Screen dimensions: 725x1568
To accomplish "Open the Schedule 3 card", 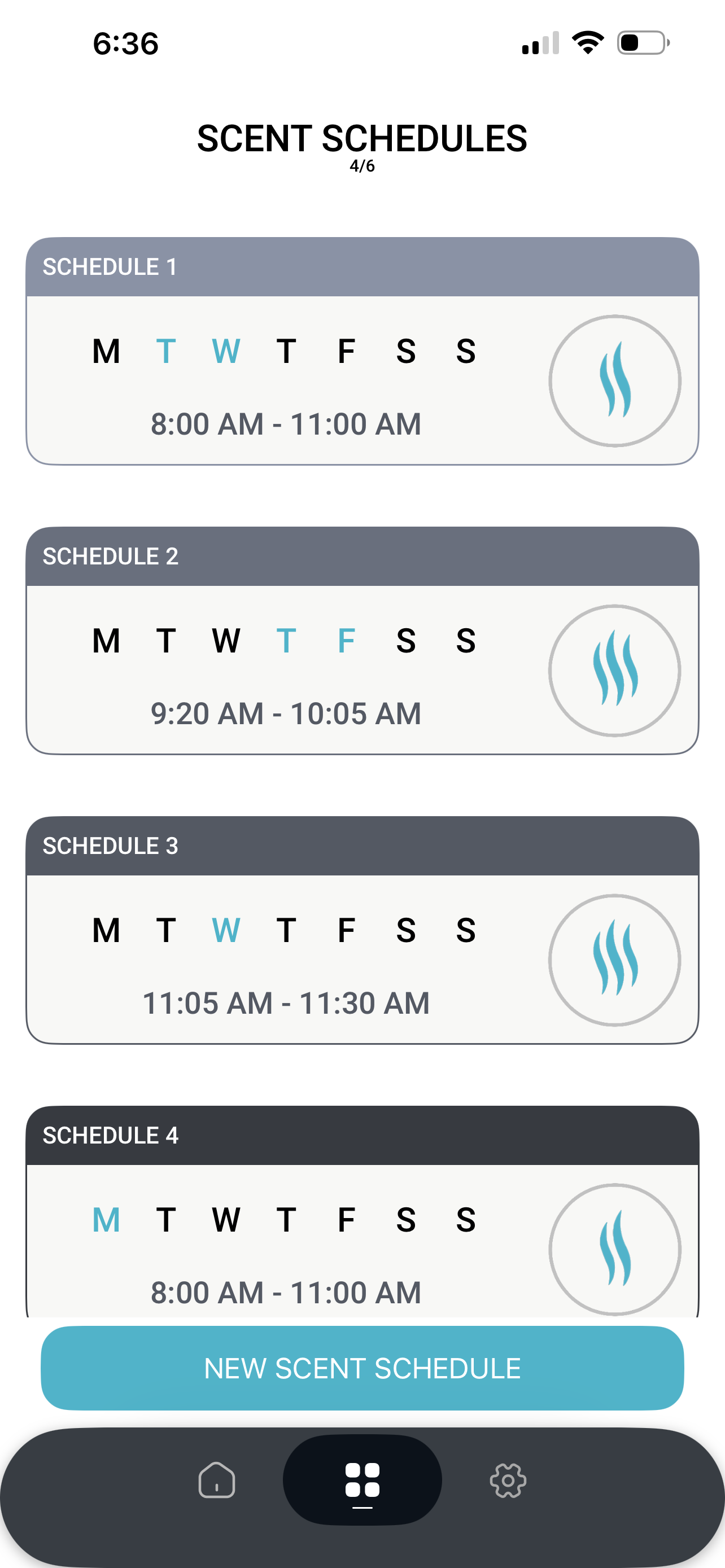I will (362, 930).
